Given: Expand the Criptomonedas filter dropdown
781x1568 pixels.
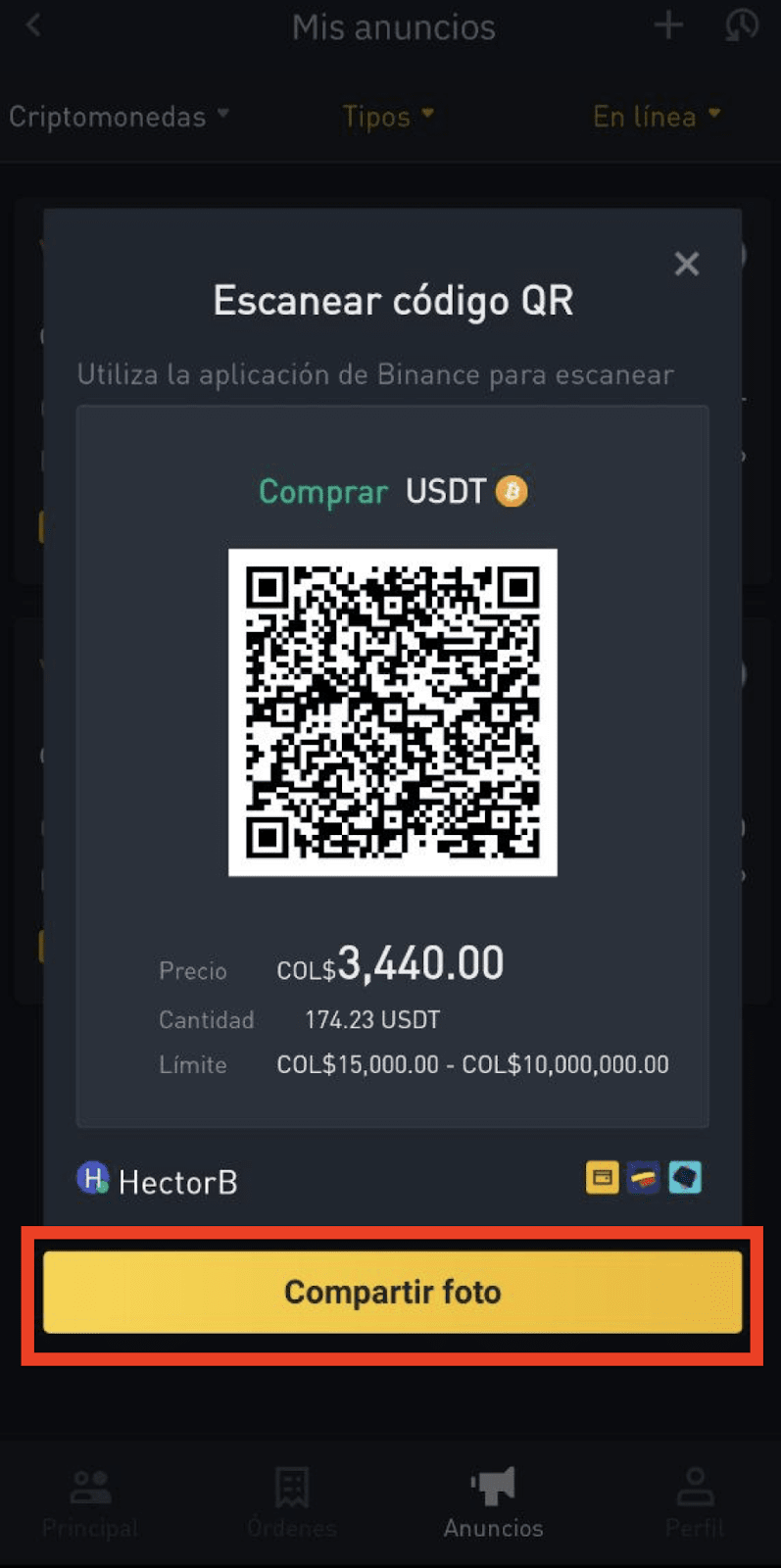Looking at the screenshot, I should click(x=119, y=117).
